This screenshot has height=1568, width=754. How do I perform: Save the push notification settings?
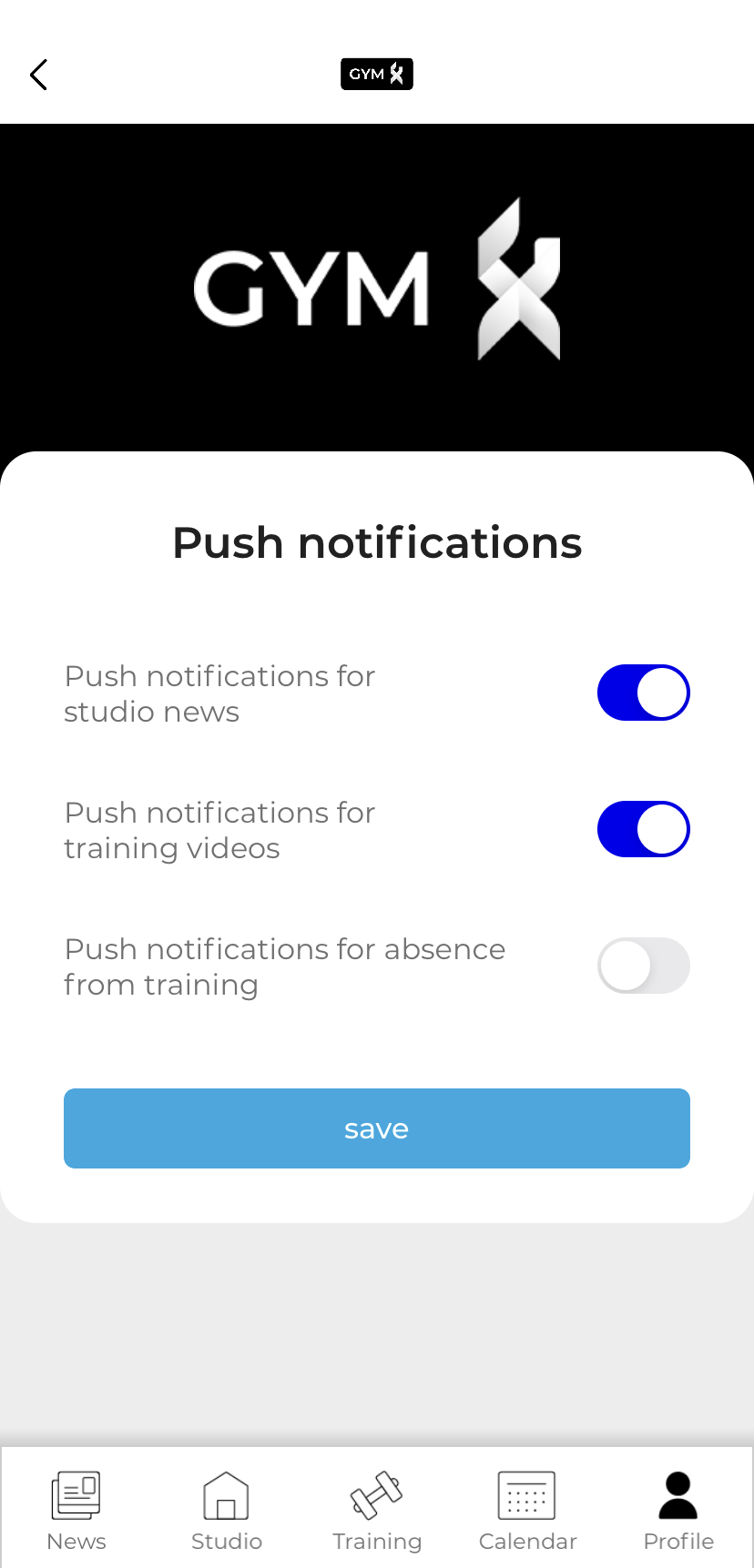click(377, 1128)
